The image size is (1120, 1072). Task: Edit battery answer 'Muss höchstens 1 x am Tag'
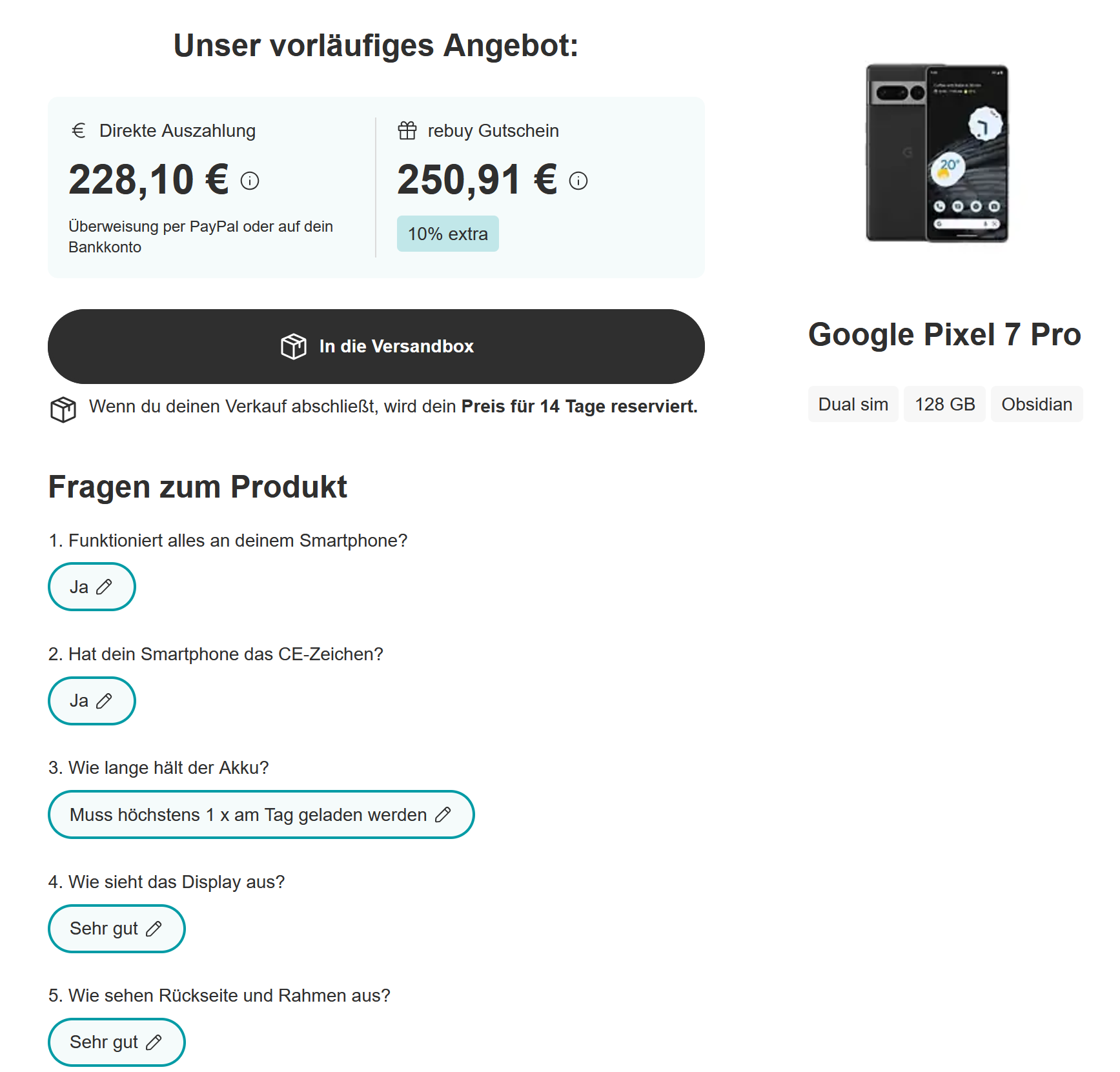261,814
